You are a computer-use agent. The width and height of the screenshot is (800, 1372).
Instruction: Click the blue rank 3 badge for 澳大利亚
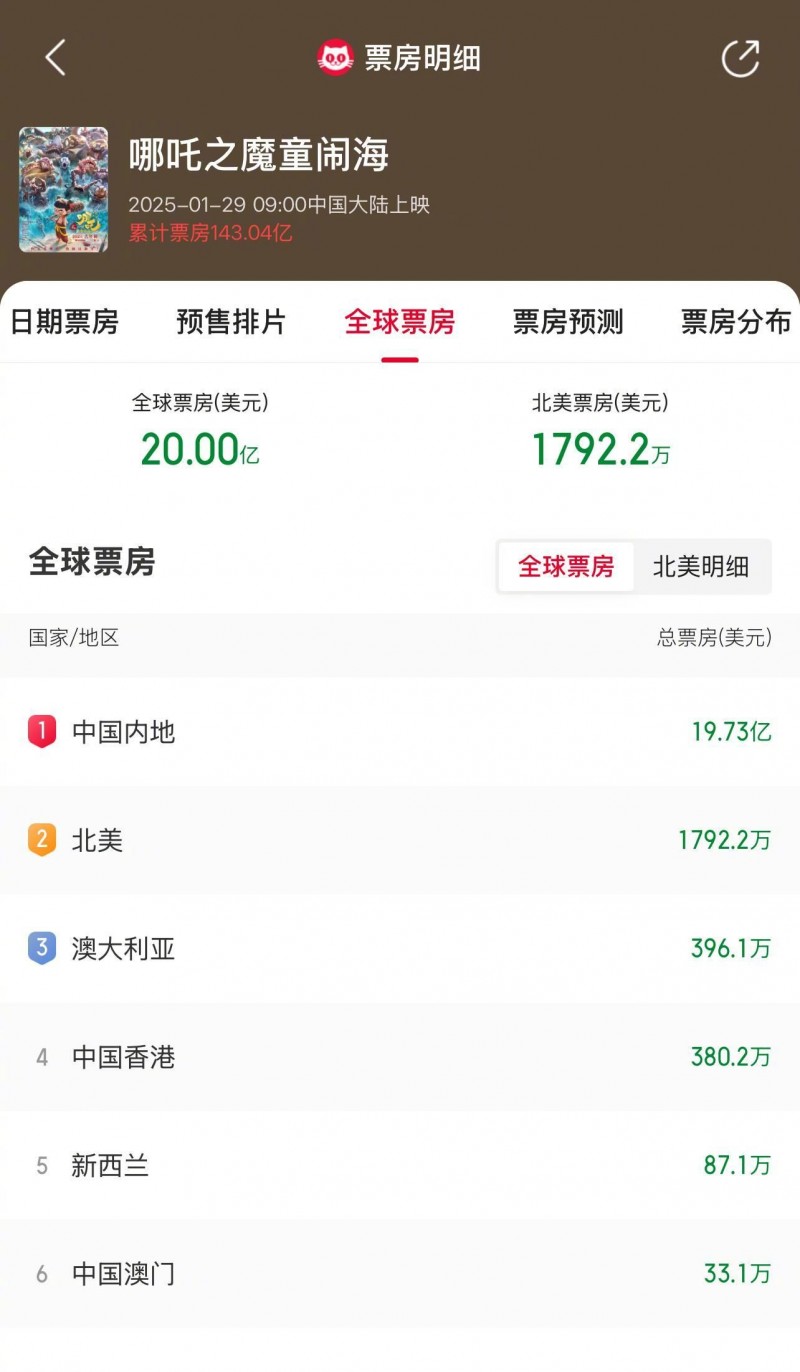[42, 949]
